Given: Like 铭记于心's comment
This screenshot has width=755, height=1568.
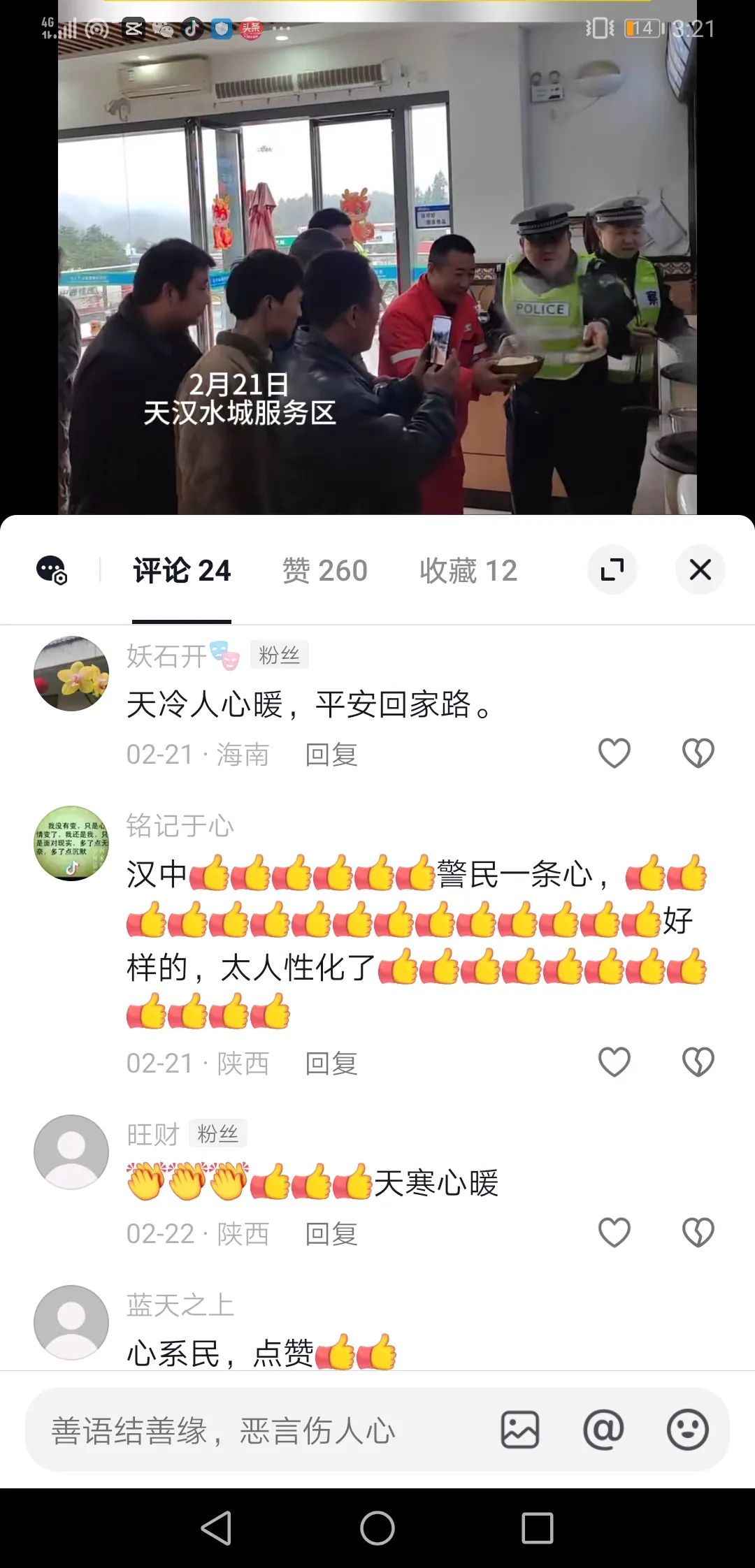Looking at the screenshot, I should click(614, 1062).
